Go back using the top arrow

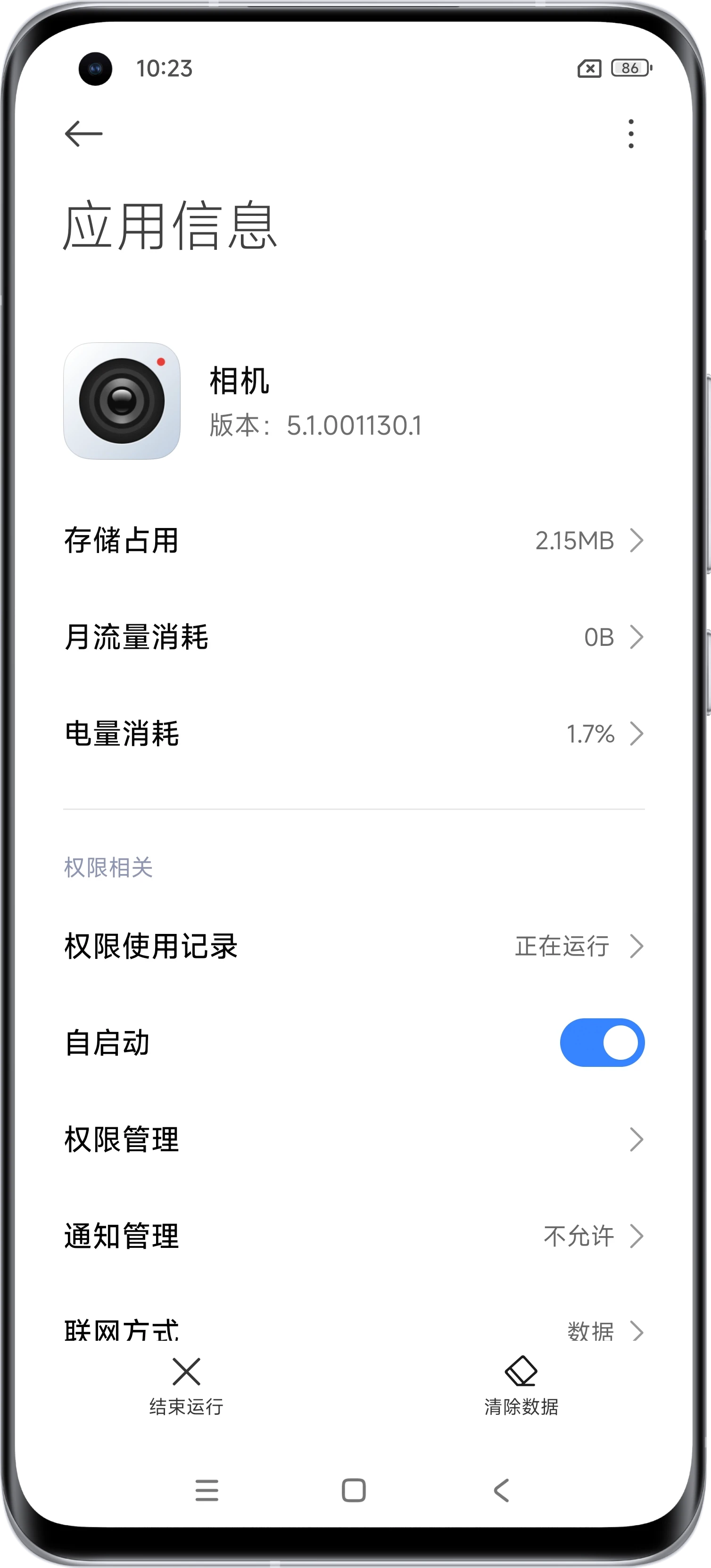83,134
